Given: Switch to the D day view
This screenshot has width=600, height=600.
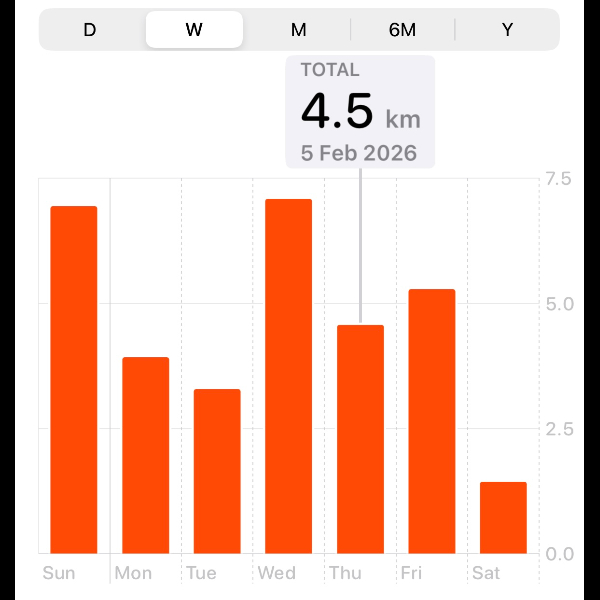Looking at the screenshot, I should pyautogui.click(x=90, y=30).
